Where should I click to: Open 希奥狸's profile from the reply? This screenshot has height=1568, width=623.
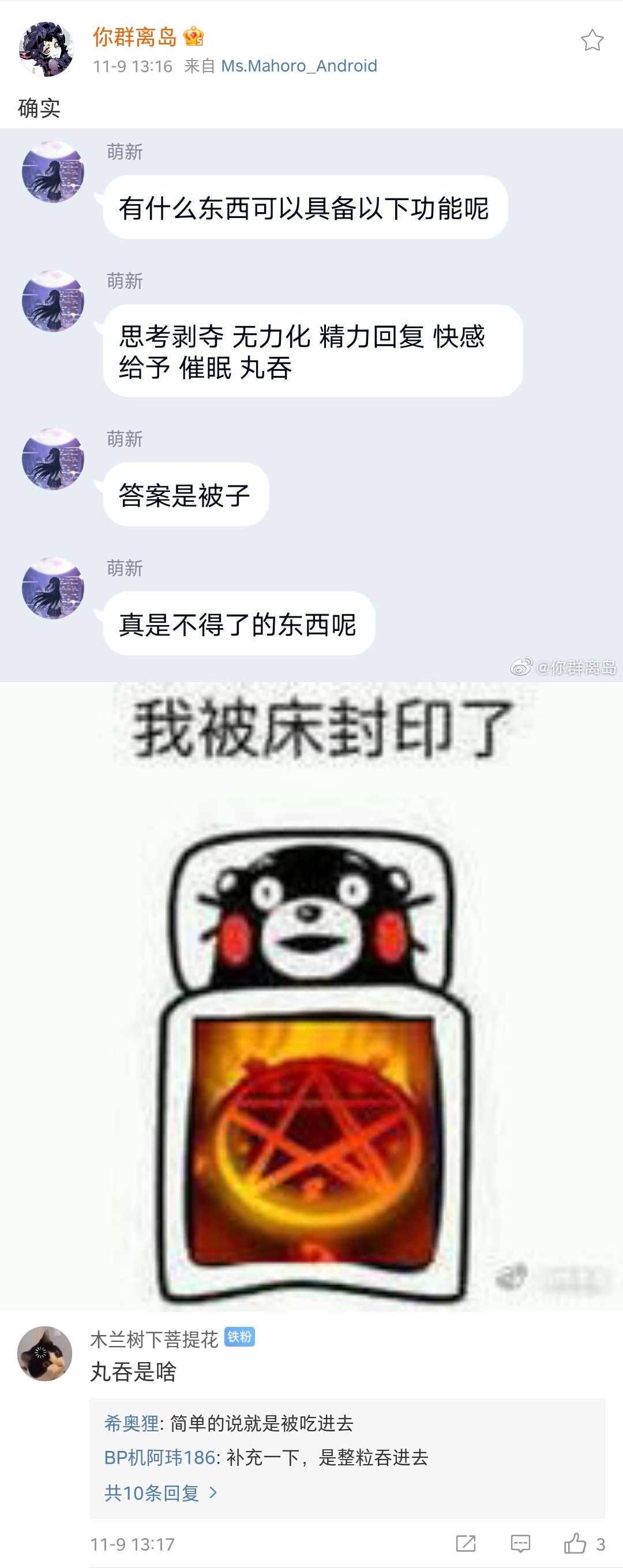click(132, 1423)
